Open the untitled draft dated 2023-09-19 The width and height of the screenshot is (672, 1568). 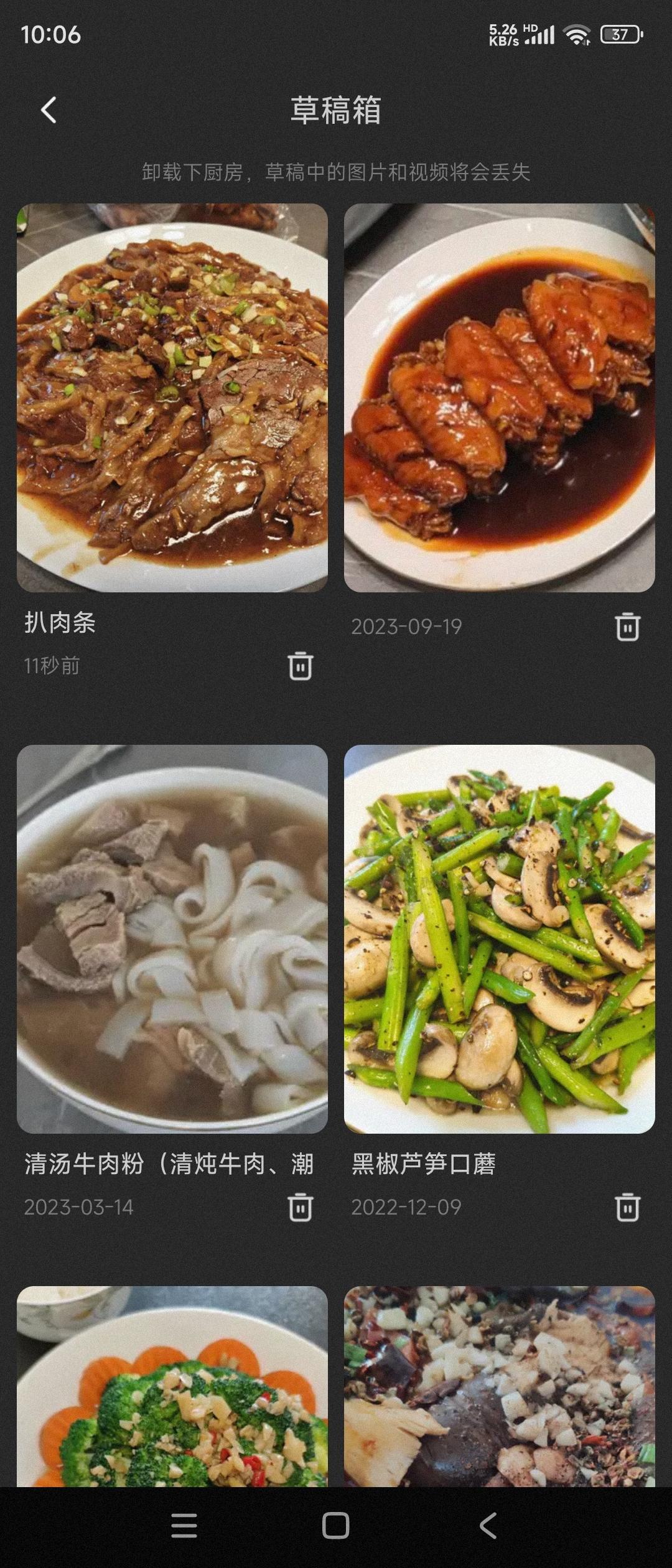click(x=500, y=398)
